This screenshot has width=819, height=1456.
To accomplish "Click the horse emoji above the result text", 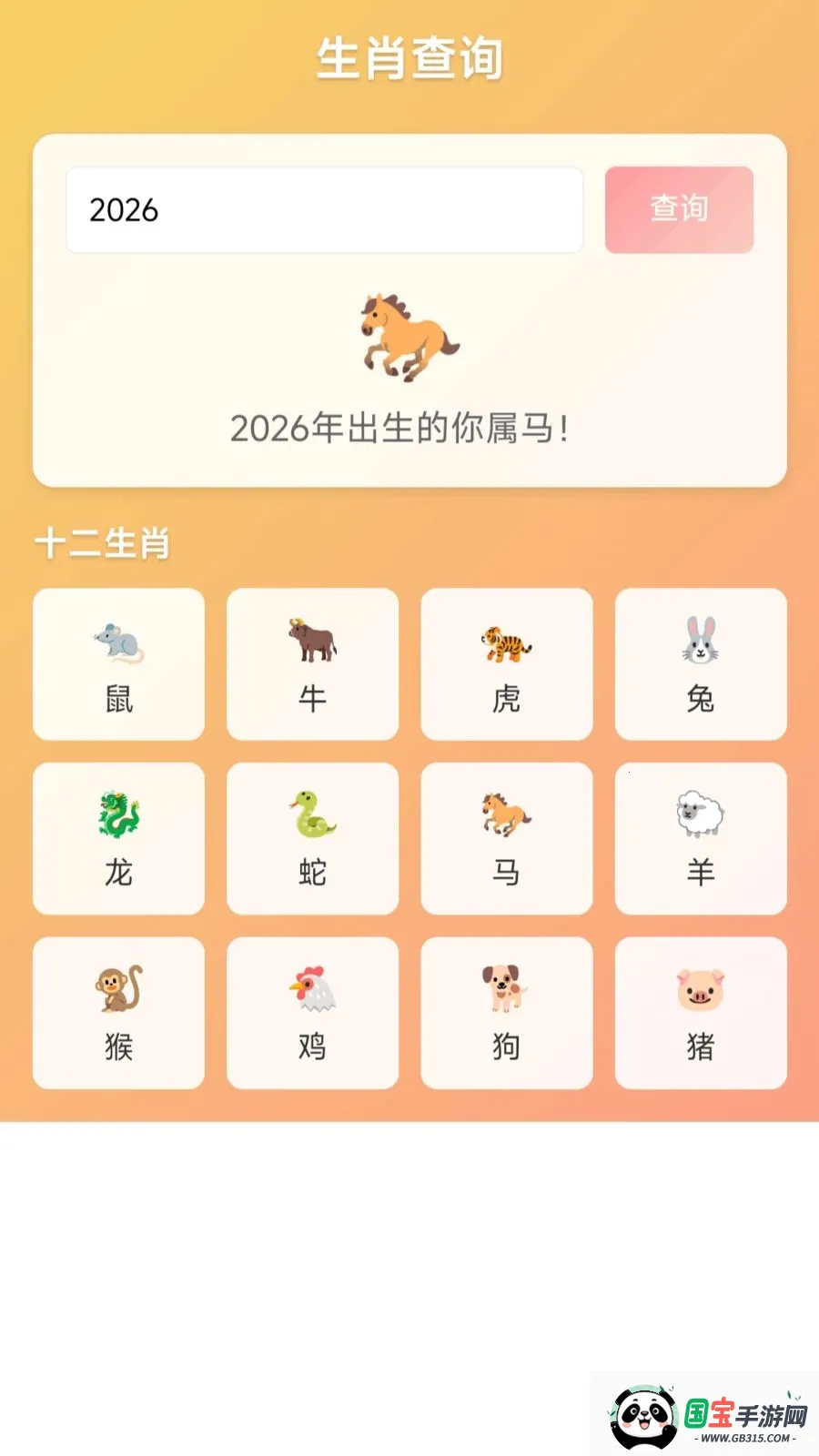I will click(x=409, y=332).
